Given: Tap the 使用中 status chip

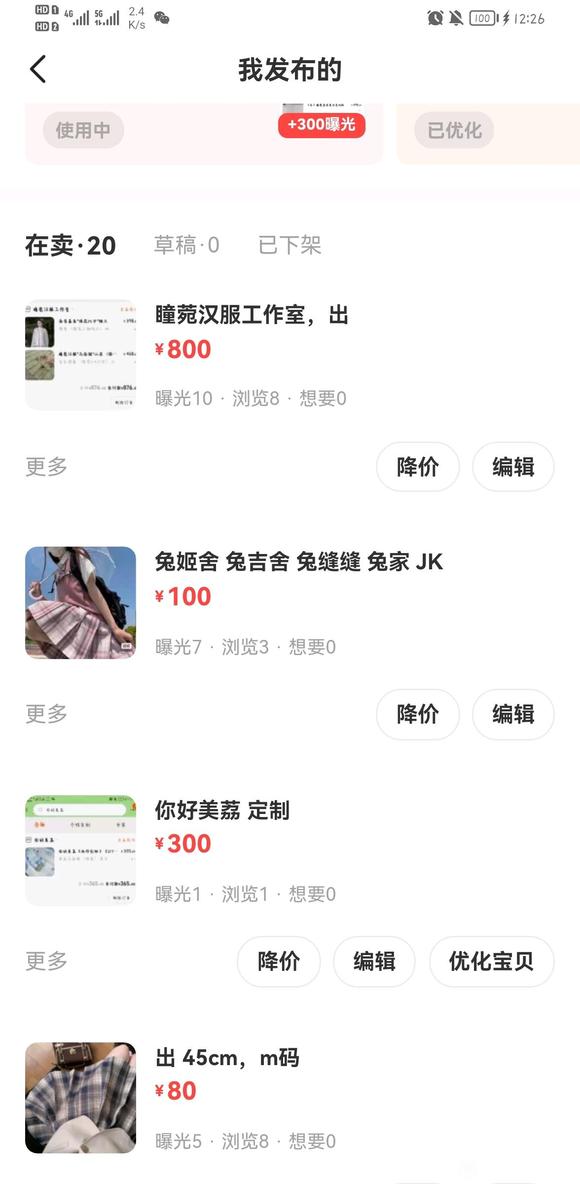Looking at the screenshot, I should 83,130.
